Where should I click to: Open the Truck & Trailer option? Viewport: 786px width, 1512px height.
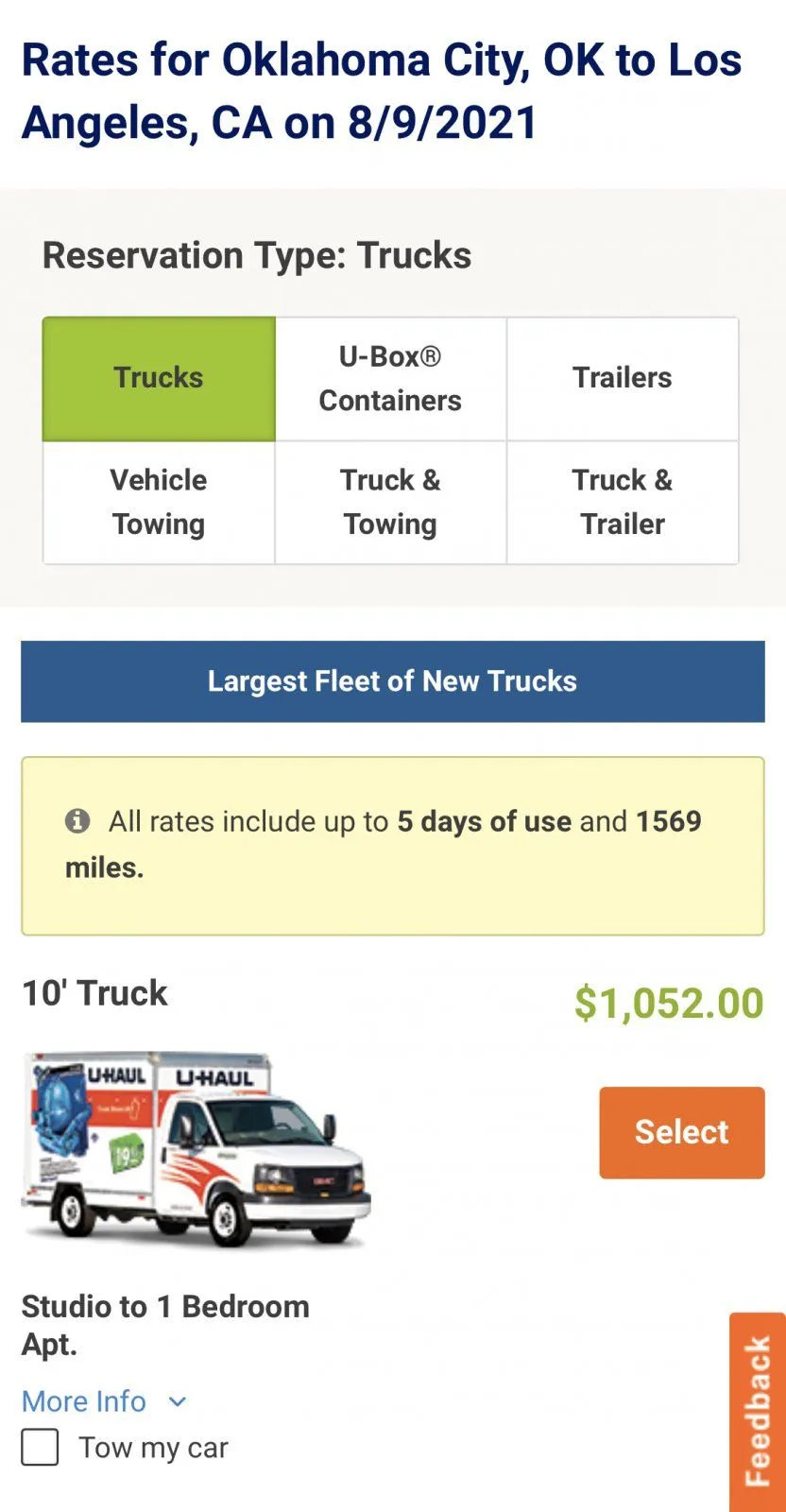coord(622,502)
